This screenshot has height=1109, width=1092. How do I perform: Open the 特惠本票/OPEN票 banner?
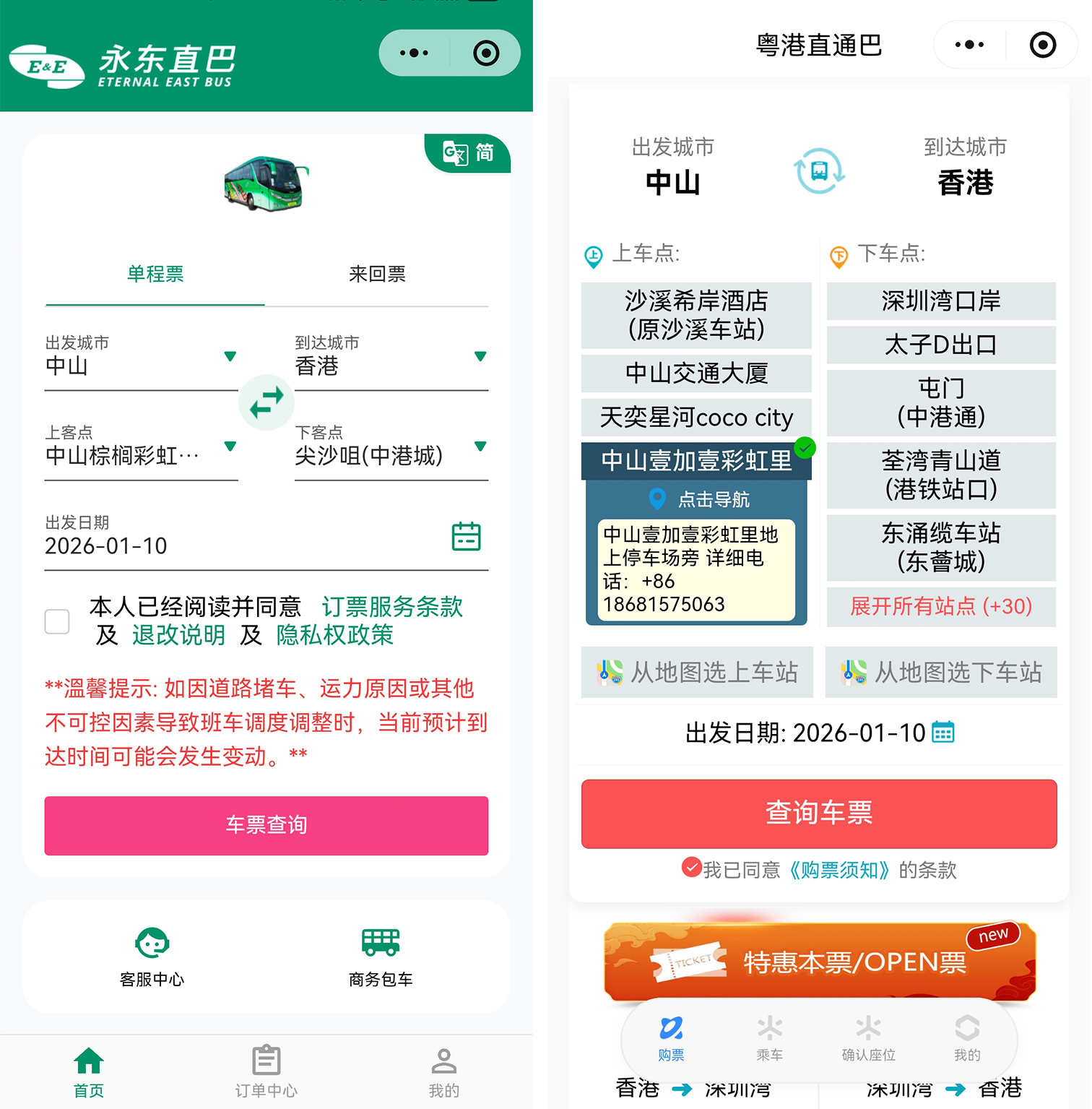click(x=819, y=962)
